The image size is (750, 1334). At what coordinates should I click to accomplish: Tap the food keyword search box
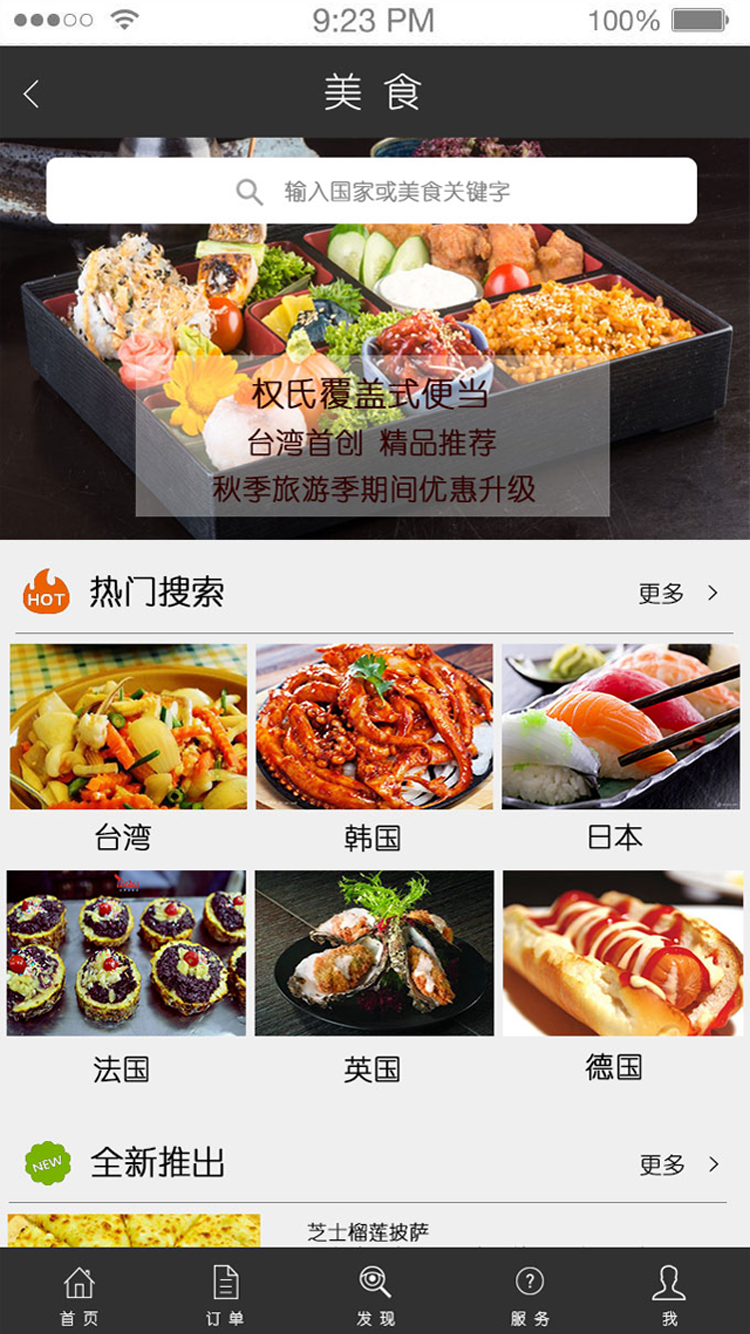click(x=372, y=191)
